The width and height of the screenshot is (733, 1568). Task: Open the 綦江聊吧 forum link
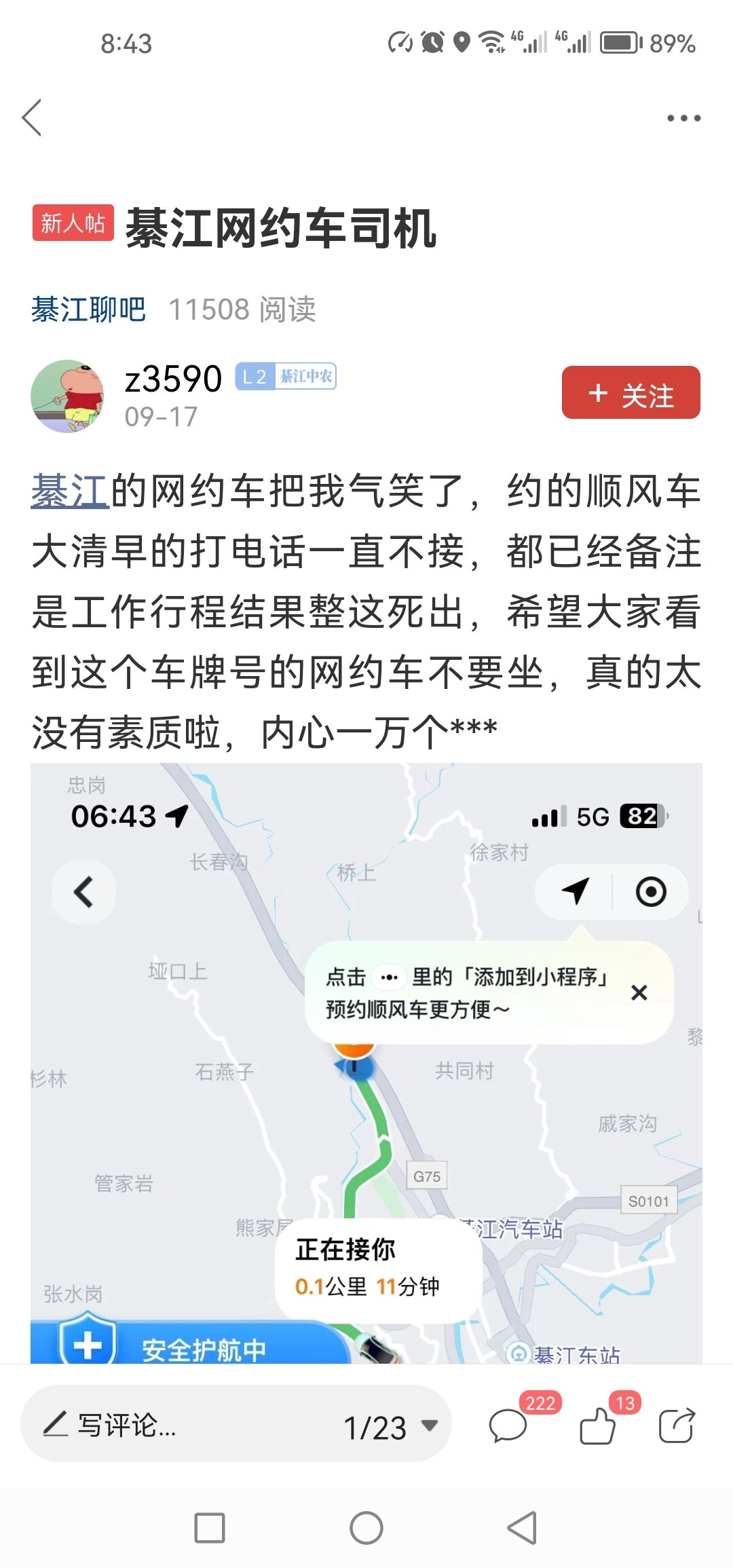click(88, 310)
